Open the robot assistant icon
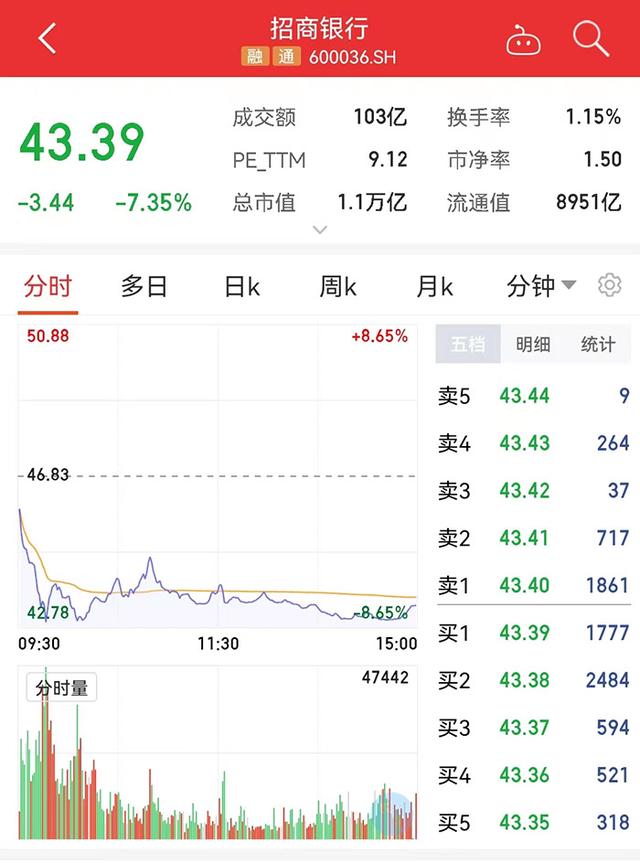The width and height of the screenshot is (640, 863). pyautogui.click(x=522, y=40)
